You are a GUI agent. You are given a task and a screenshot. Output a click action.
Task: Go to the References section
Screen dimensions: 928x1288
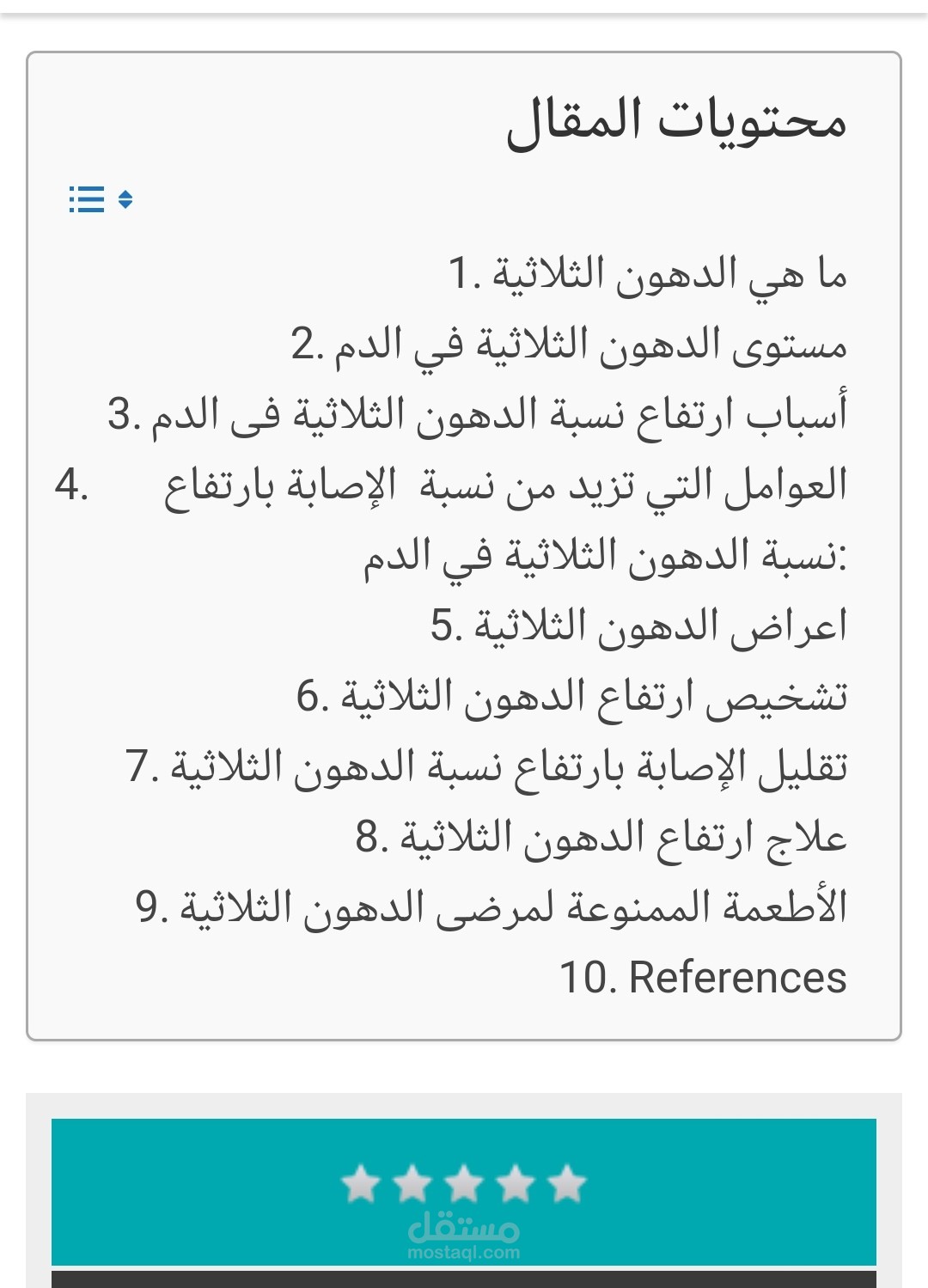(x=704, y=978)
